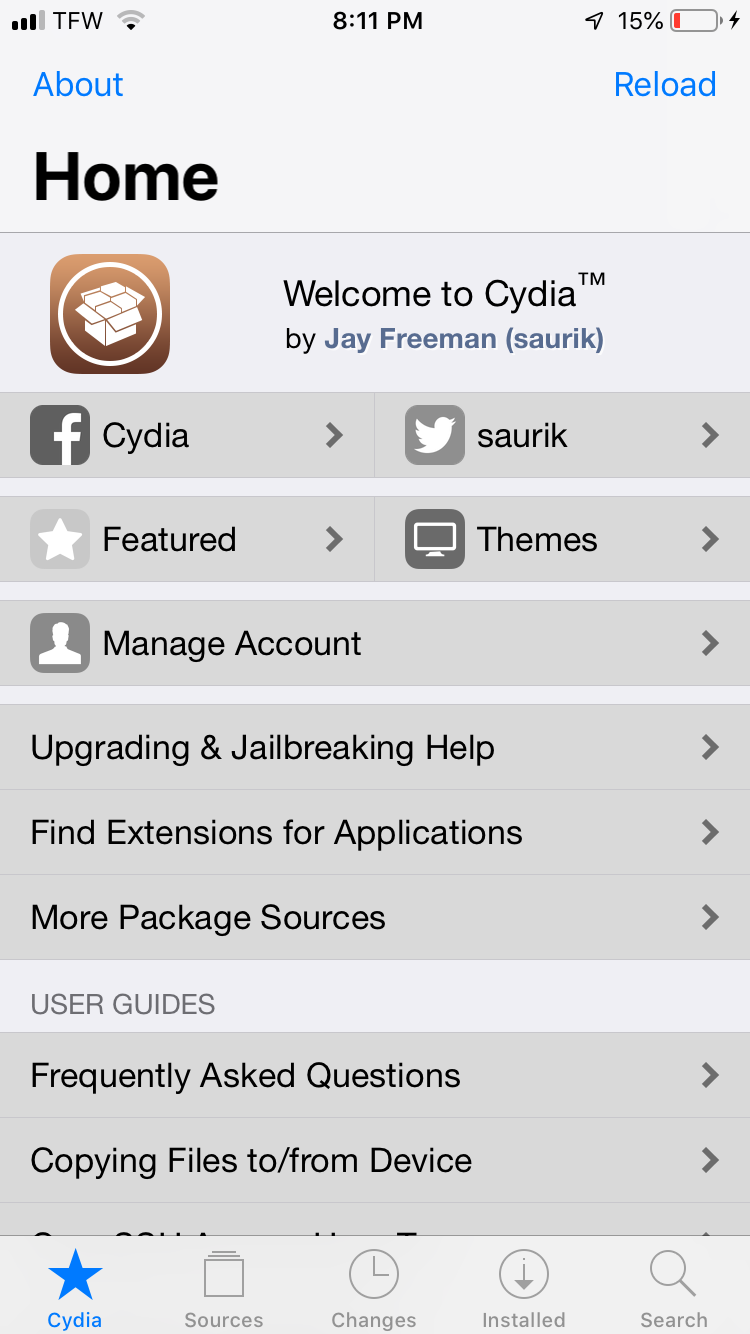Tap Reload to refresh the page
The height and width of the screenshot is (1334, 750).
664,84
